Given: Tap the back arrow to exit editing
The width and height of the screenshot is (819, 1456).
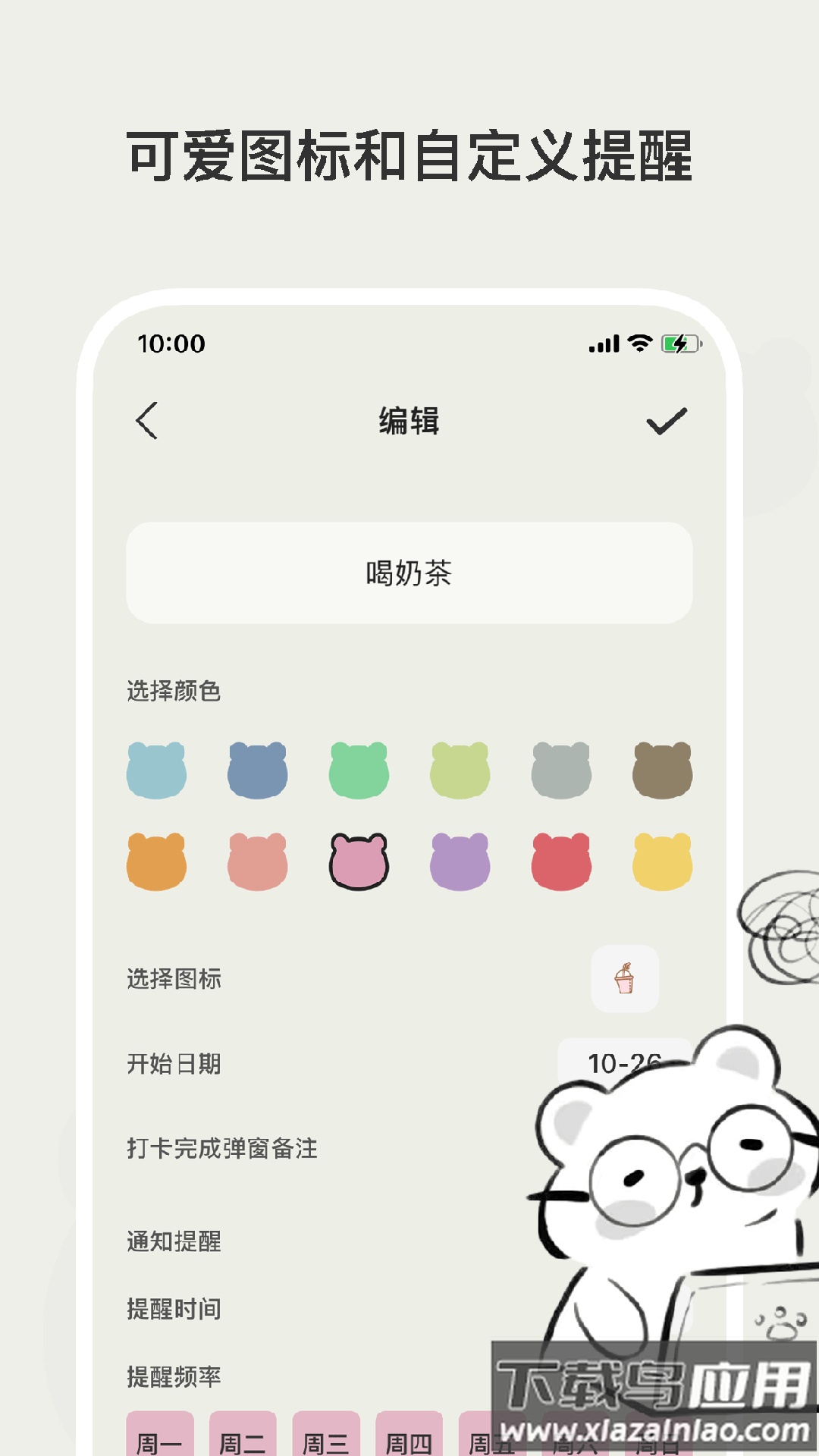Looking at the screenshot, I should tap(148, 421).
